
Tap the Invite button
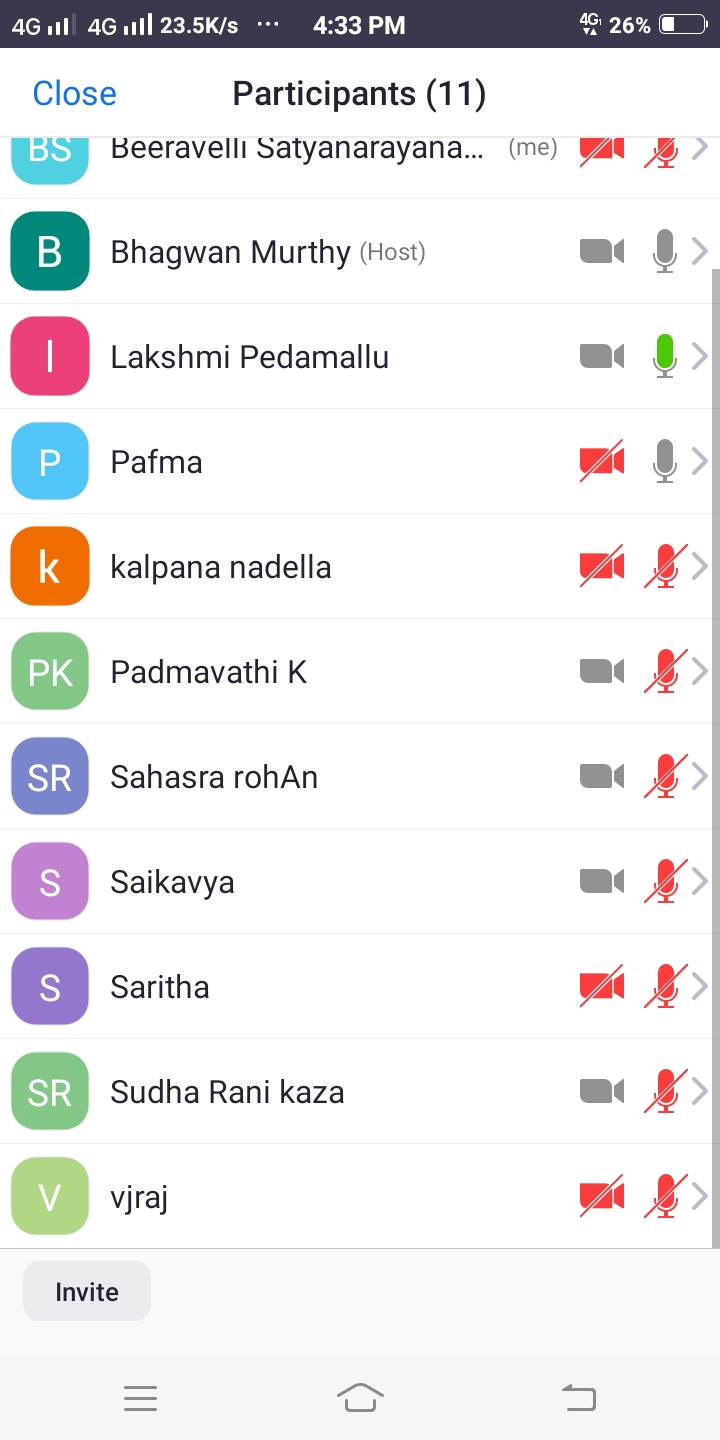click(87, 1291)
